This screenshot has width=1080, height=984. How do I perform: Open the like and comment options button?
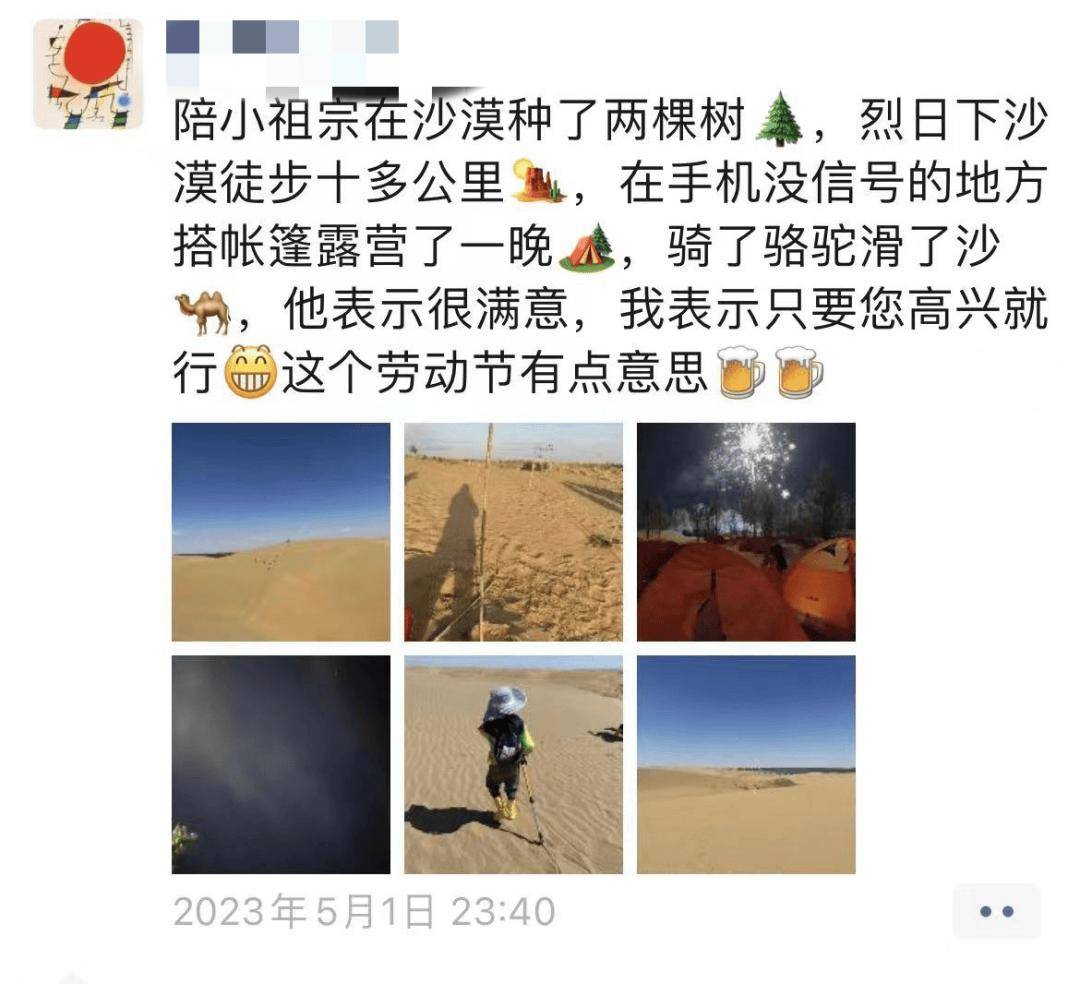(x=996, y=911)
